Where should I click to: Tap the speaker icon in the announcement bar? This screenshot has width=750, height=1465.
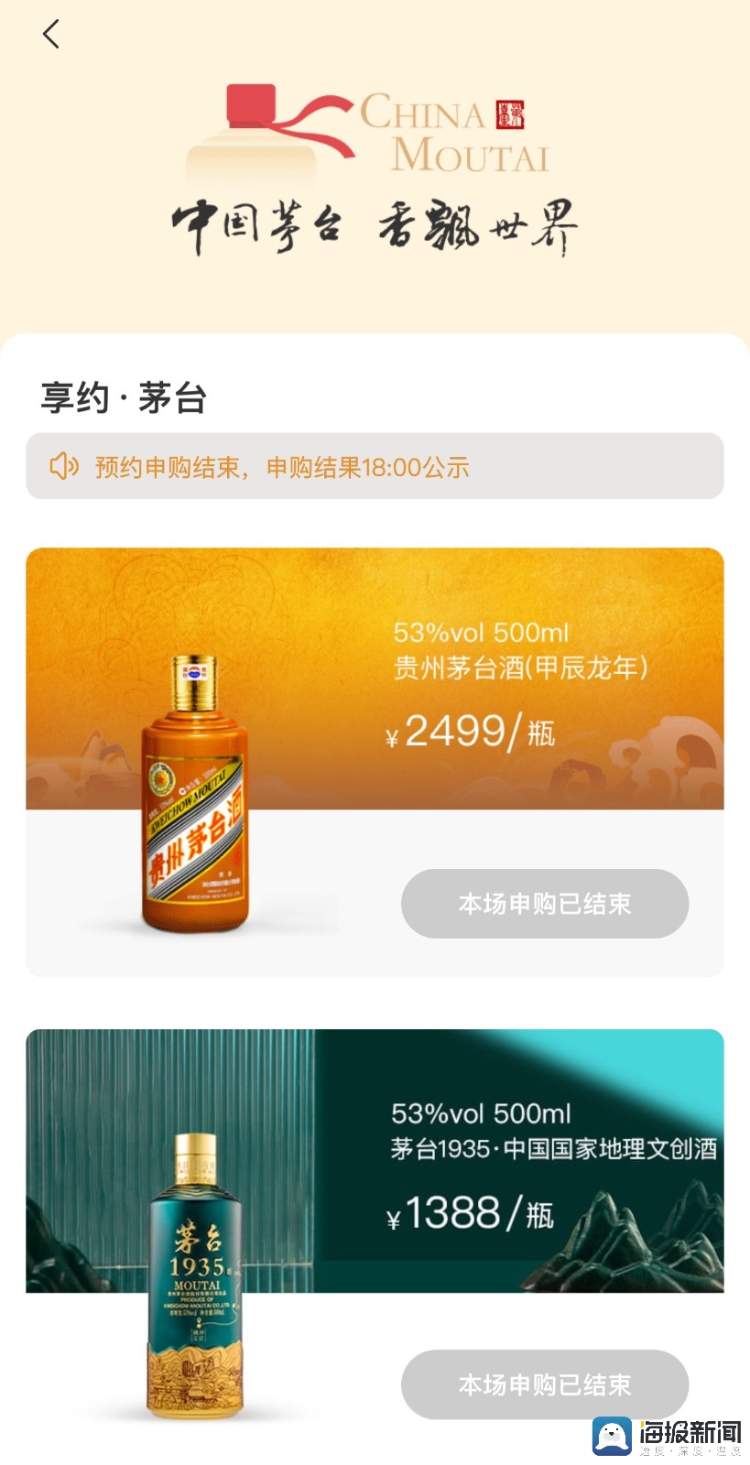64,466
